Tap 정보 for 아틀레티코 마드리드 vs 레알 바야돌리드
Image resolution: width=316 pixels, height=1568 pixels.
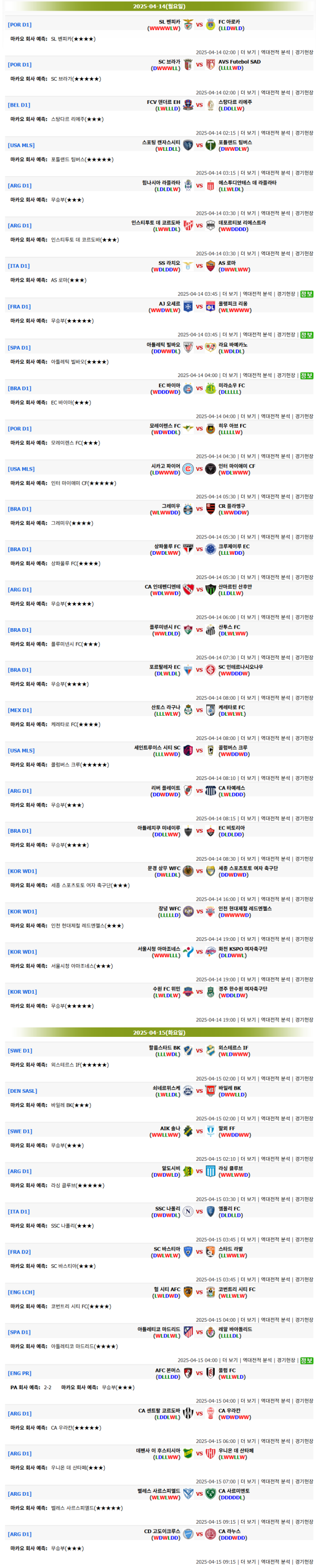coord(307,1360)
